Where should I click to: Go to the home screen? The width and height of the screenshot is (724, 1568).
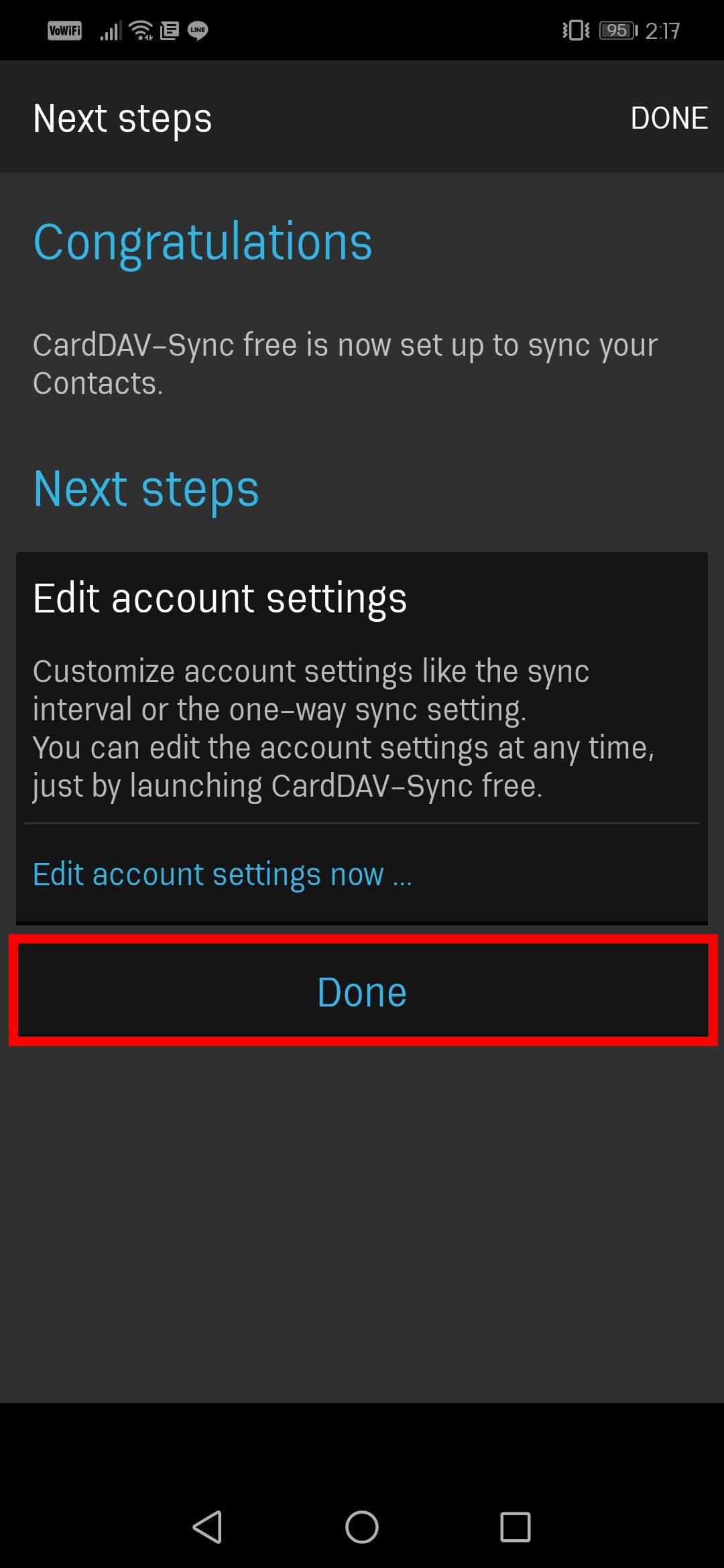tap(362, 1527)
